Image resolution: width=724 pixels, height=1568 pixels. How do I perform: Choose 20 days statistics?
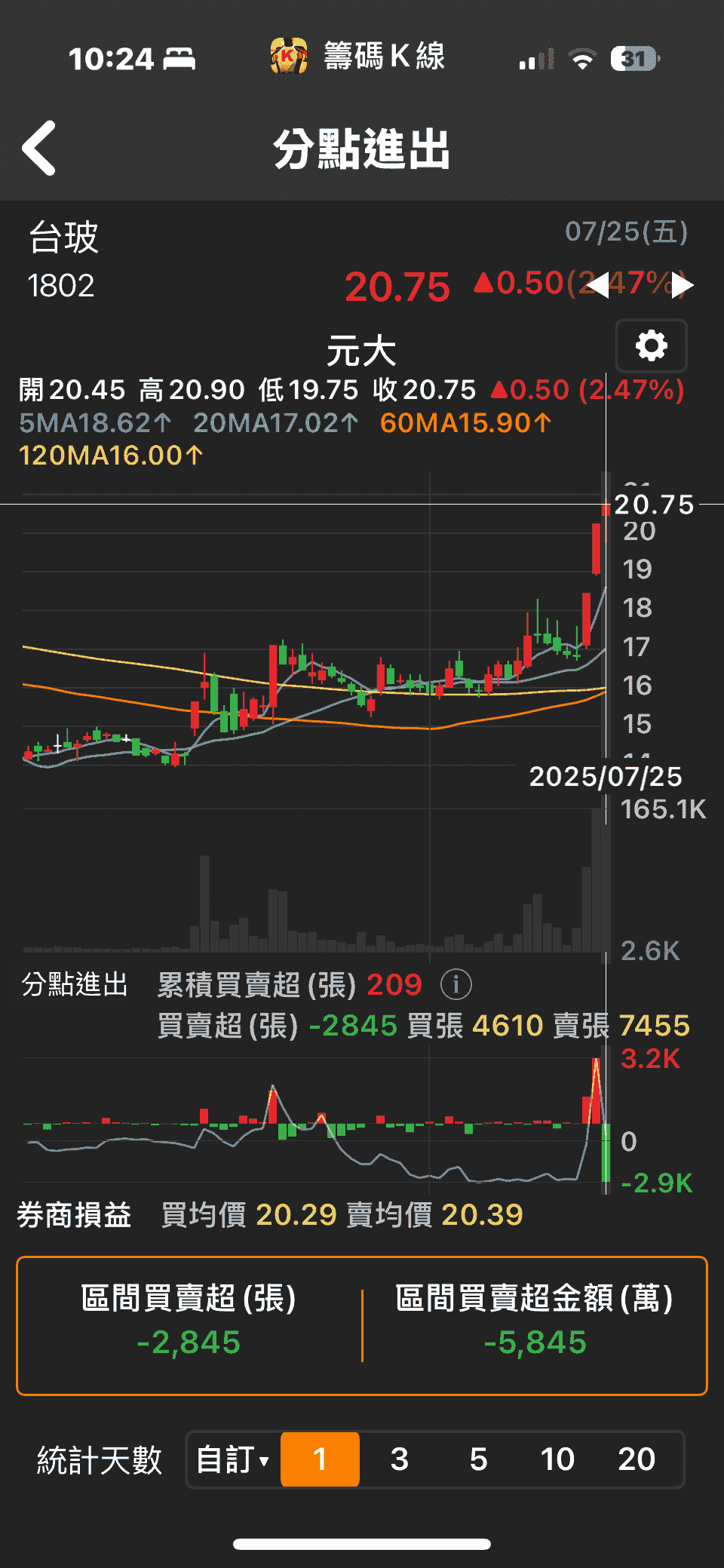coord(637,1459)
